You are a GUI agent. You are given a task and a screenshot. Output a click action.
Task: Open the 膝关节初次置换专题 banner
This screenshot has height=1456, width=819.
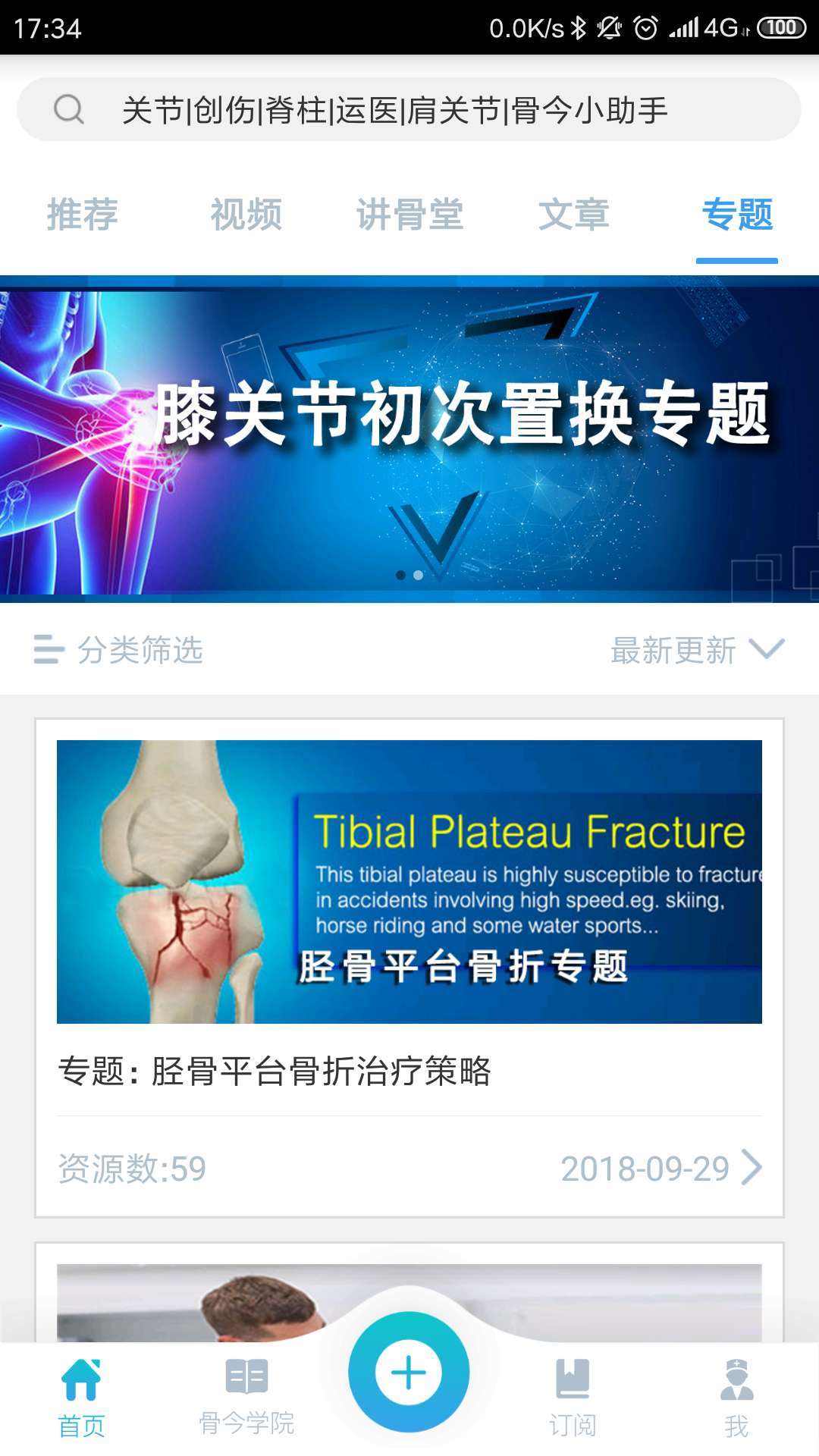[x=409, y=440]
